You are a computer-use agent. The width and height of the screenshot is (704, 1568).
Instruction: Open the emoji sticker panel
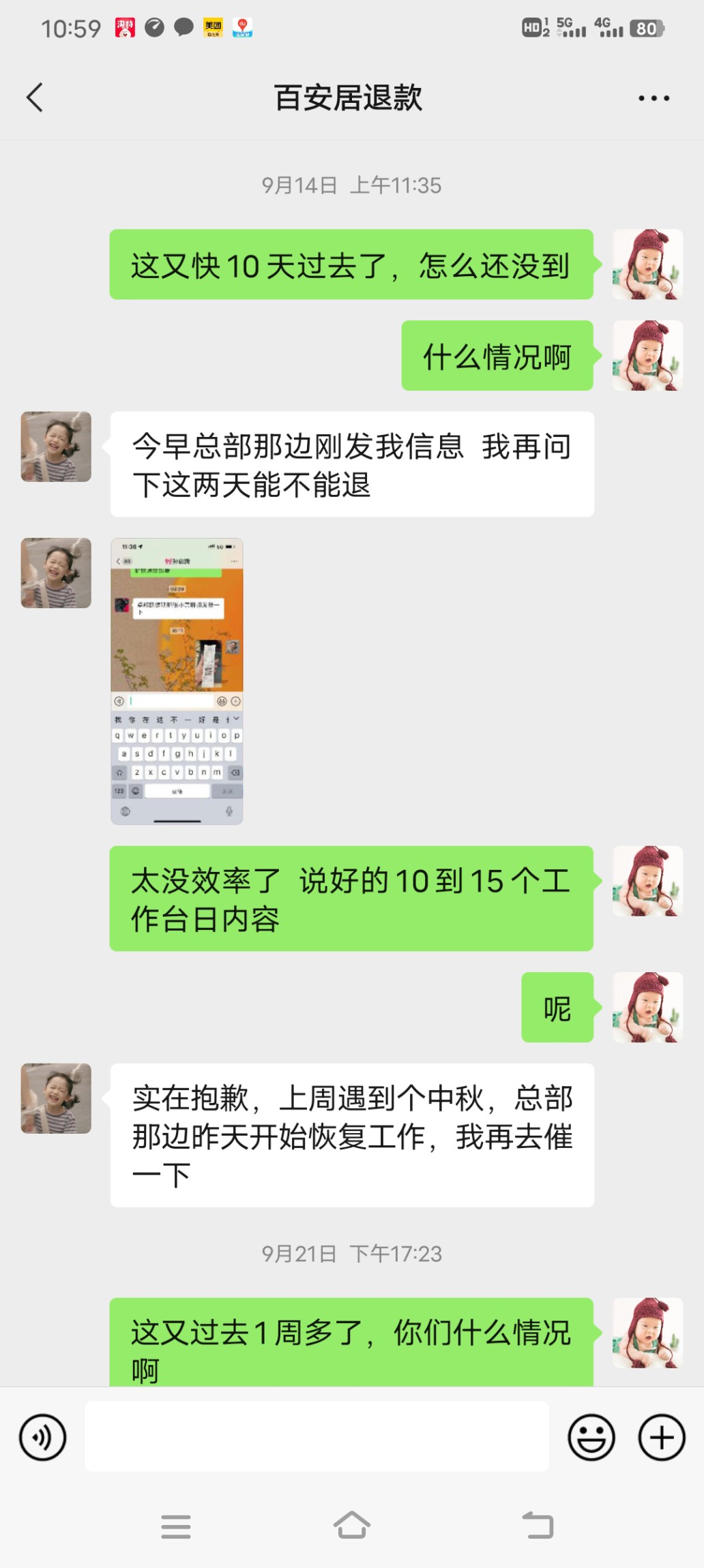tap(591, 1437)
